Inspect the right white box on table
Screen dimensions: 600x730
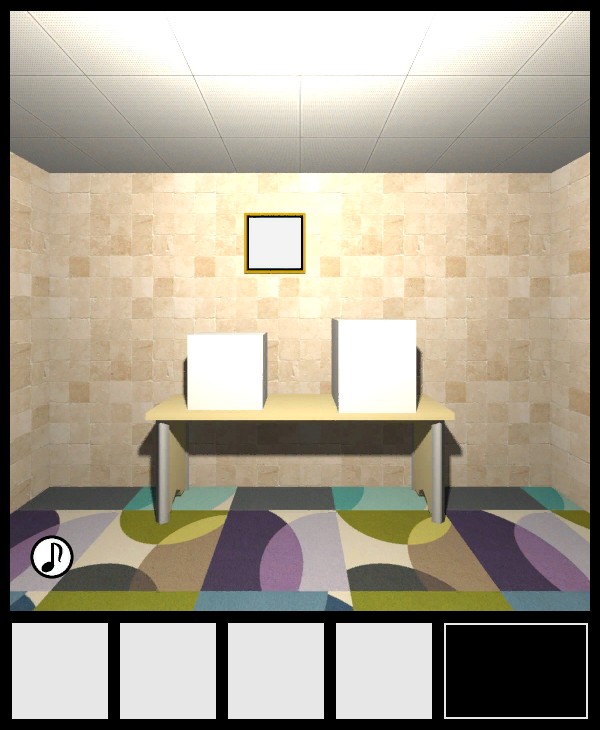click(x=374, y=365)
